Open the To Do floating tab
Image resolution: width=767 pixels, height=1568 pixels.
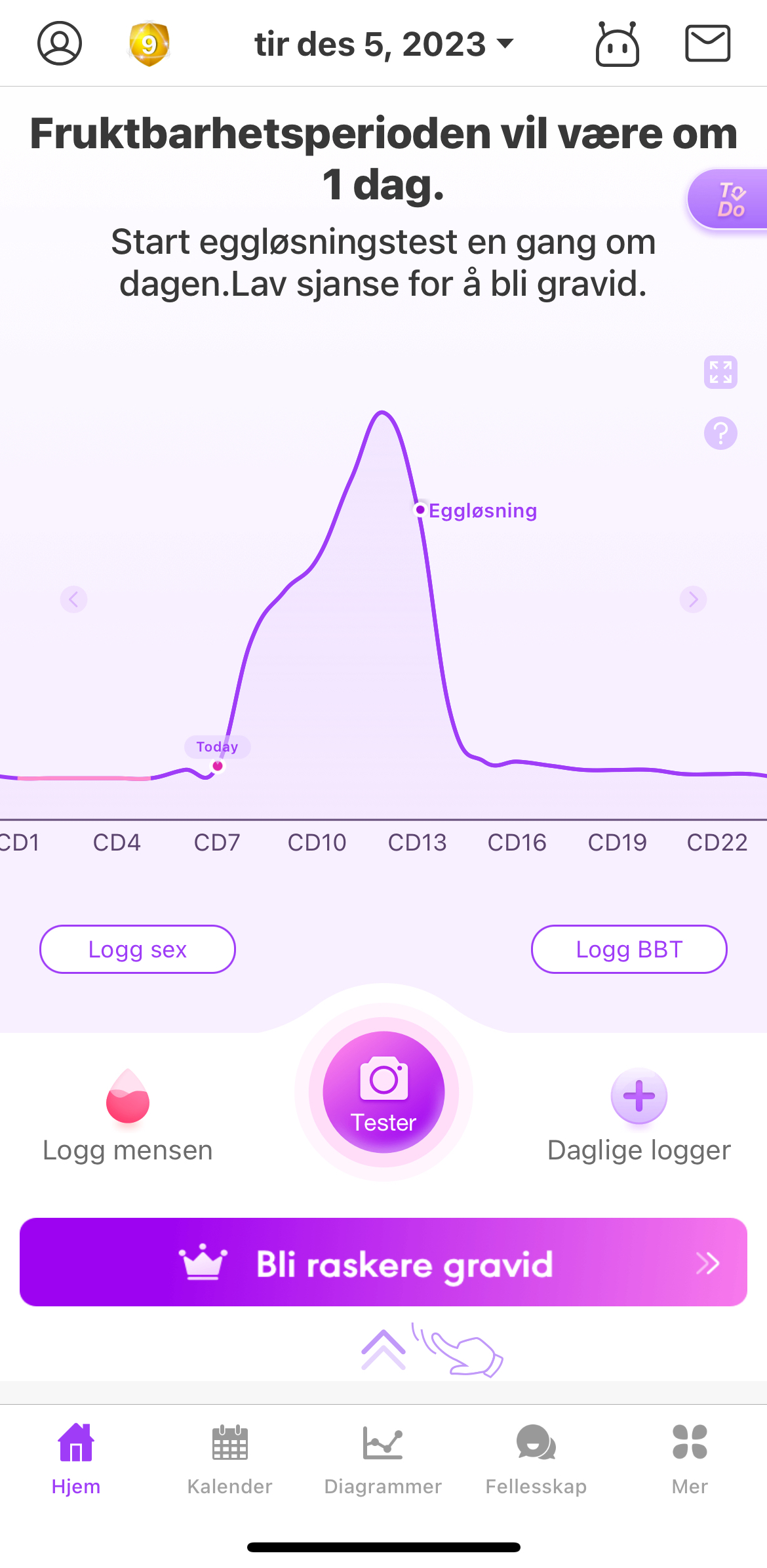click(x=730, y=199)
